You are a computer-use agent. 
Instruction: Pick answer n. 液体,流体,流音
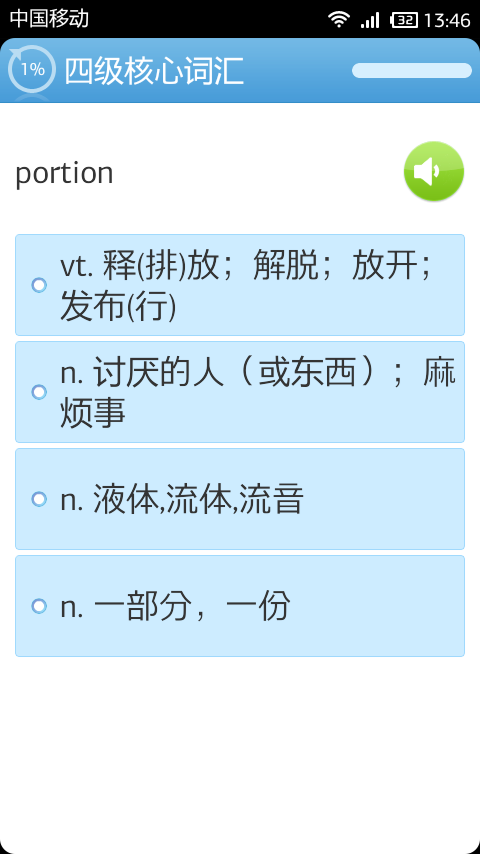pyautogui.click(x=240, y=499)
